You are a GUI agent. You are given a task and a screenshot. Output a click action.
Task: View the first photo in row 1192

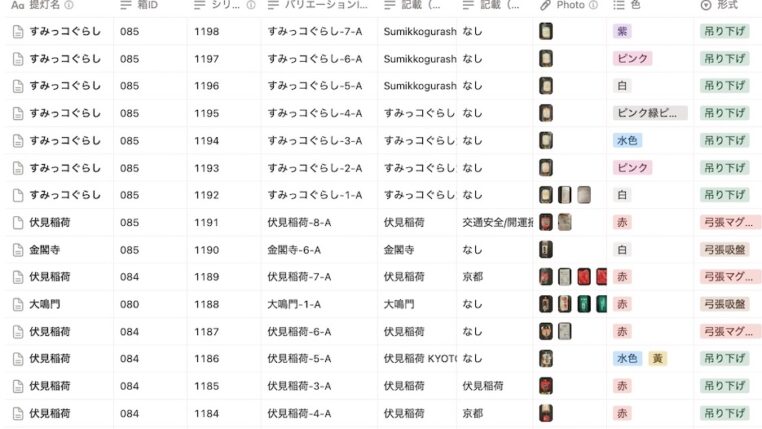[546, 195]
